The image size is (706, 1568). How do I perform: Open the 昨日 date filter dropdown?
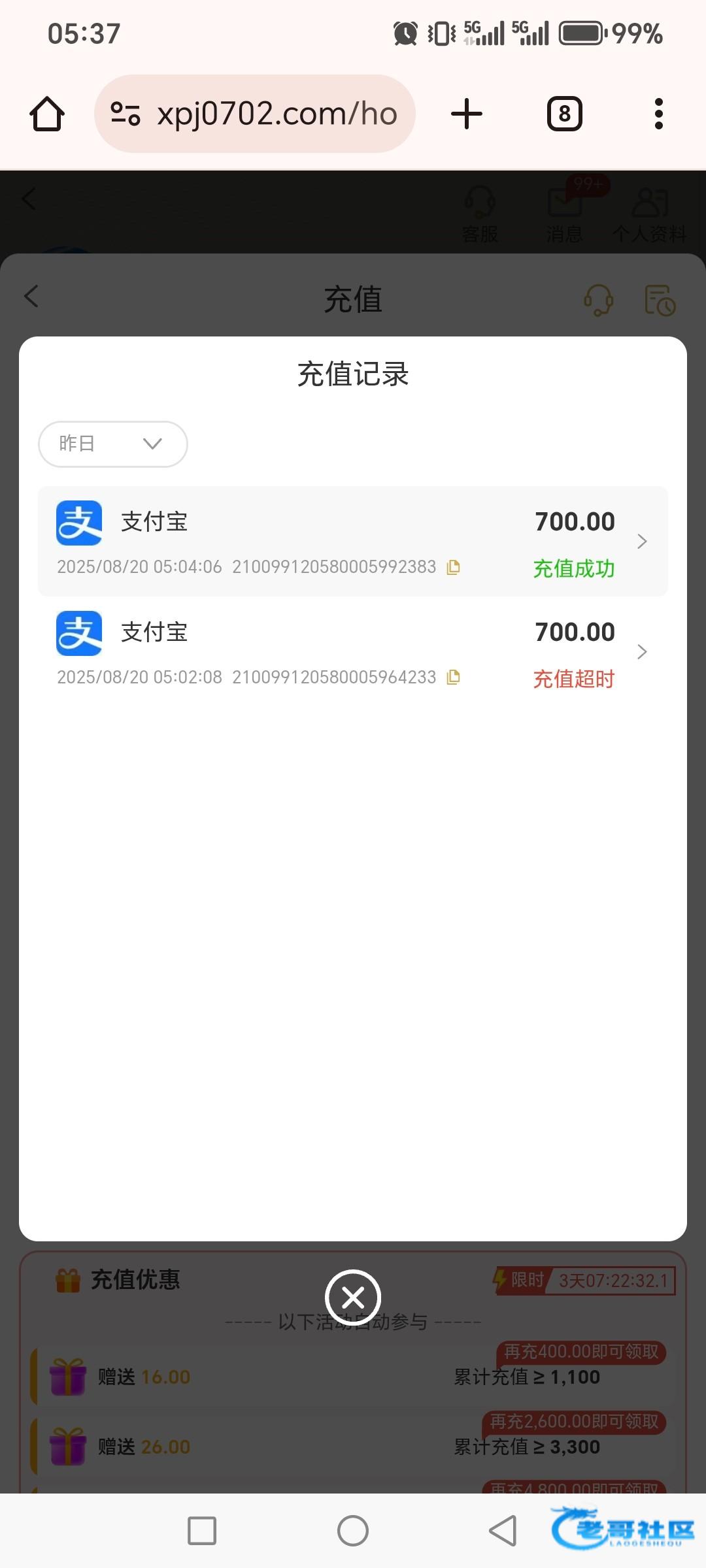click(113, 444)
